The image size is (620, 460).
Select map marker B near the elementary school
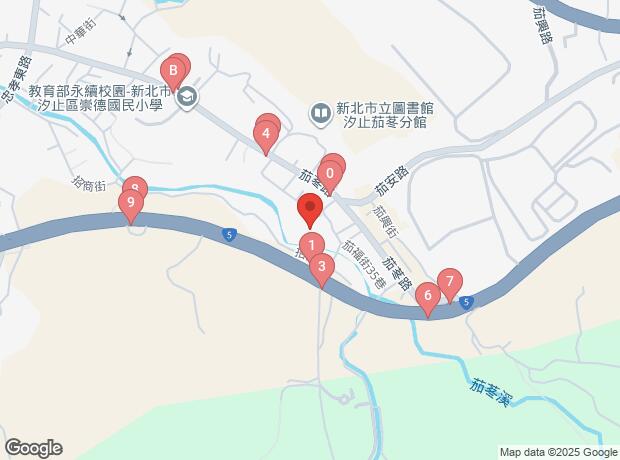pos(173,71)
